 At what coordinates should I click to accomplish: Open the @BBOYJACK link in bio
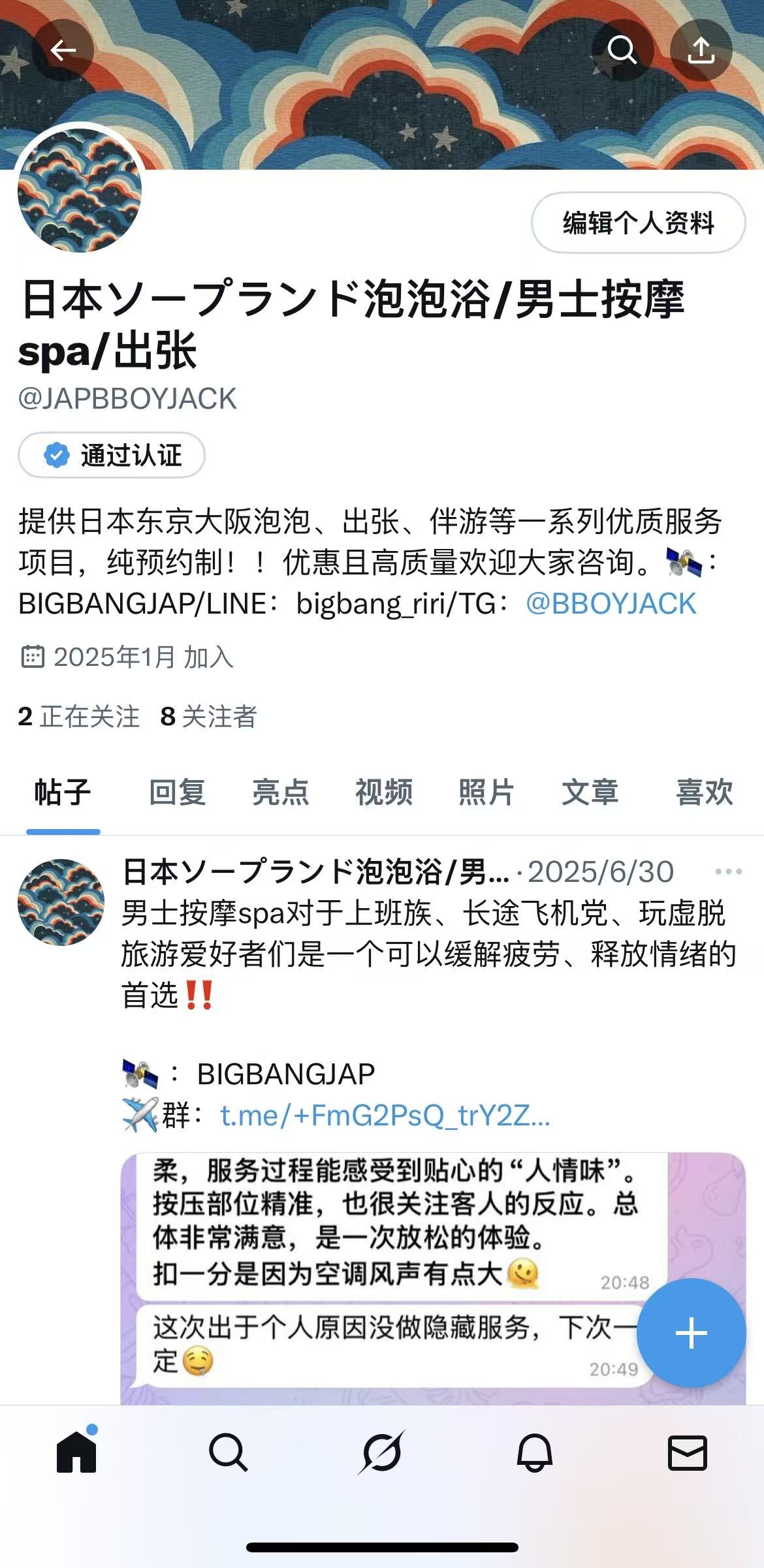(x=611, y=604)
